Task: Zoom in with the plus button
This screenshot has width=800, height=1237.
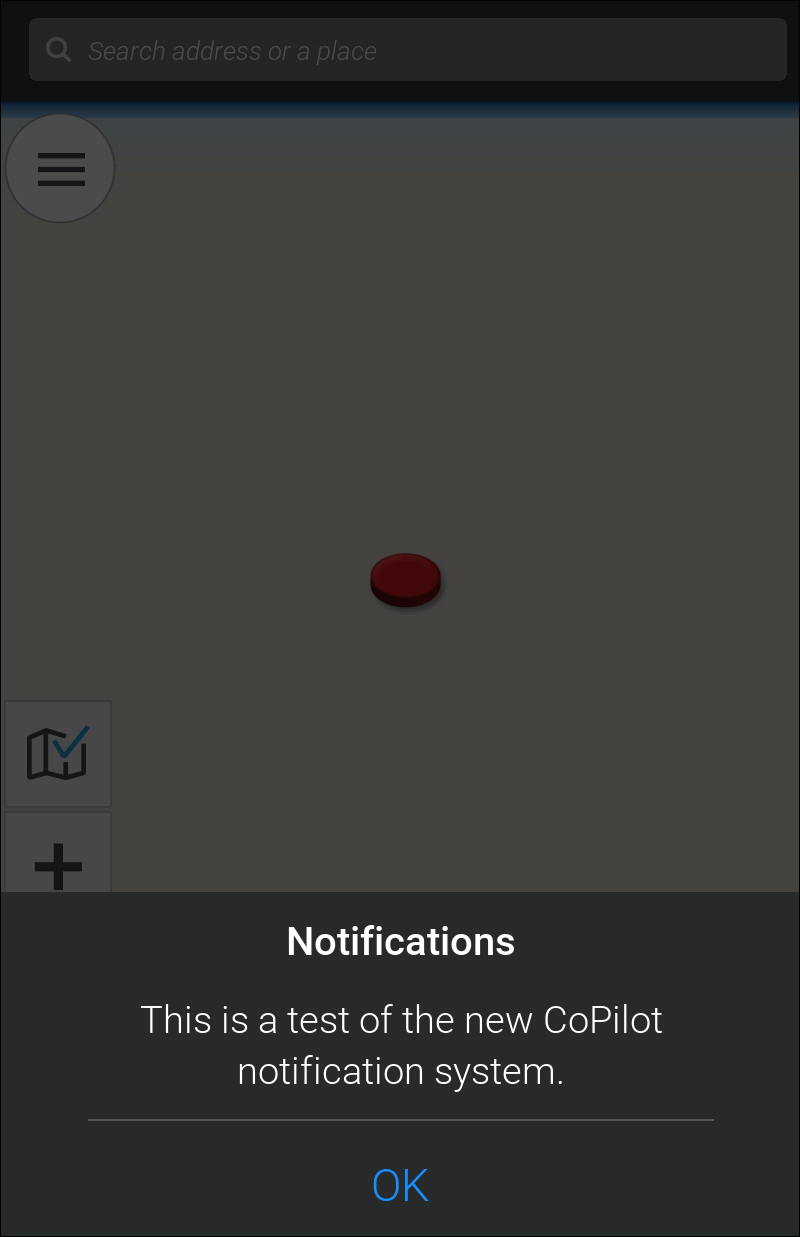Action: click(58, 858)
